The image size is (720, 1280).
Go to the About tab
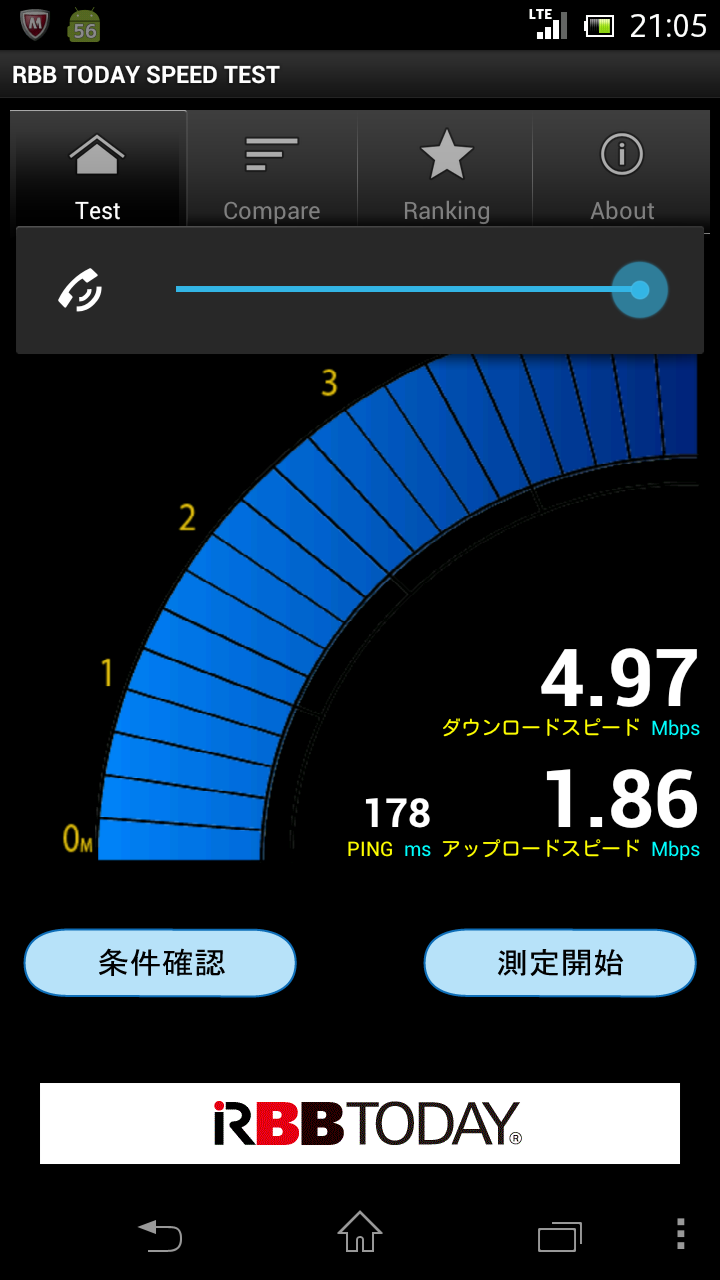point(622,170)
